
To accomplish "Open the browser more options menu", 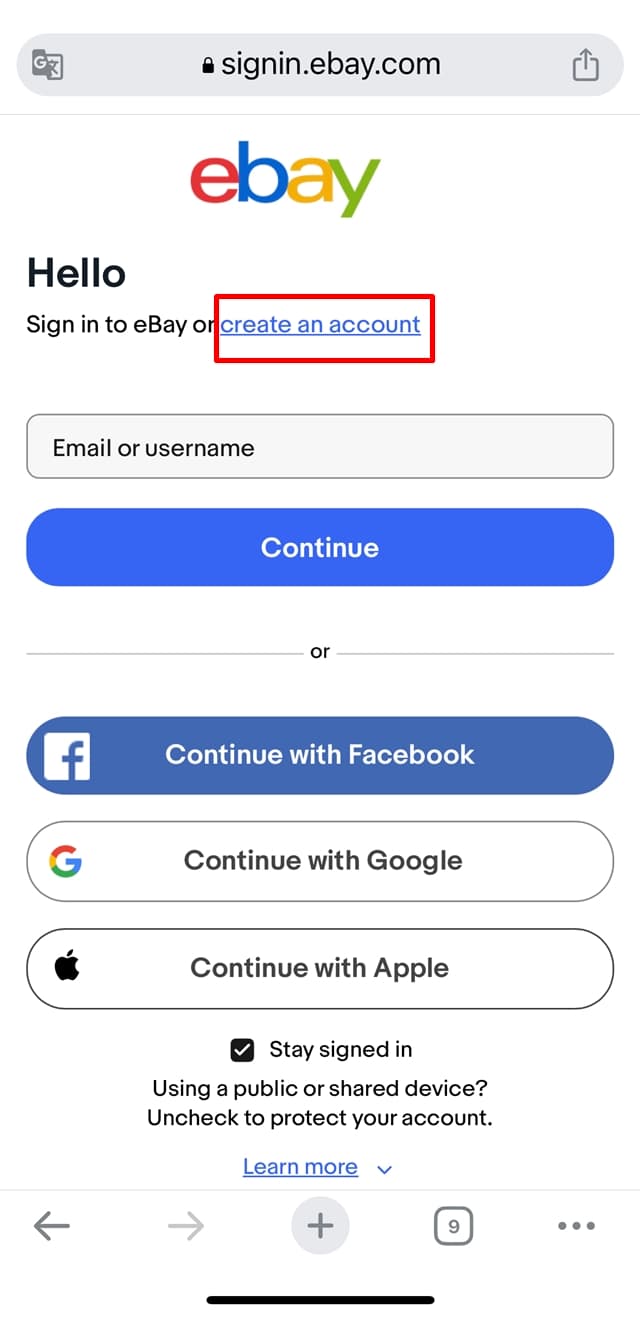I will [576, 1226].
